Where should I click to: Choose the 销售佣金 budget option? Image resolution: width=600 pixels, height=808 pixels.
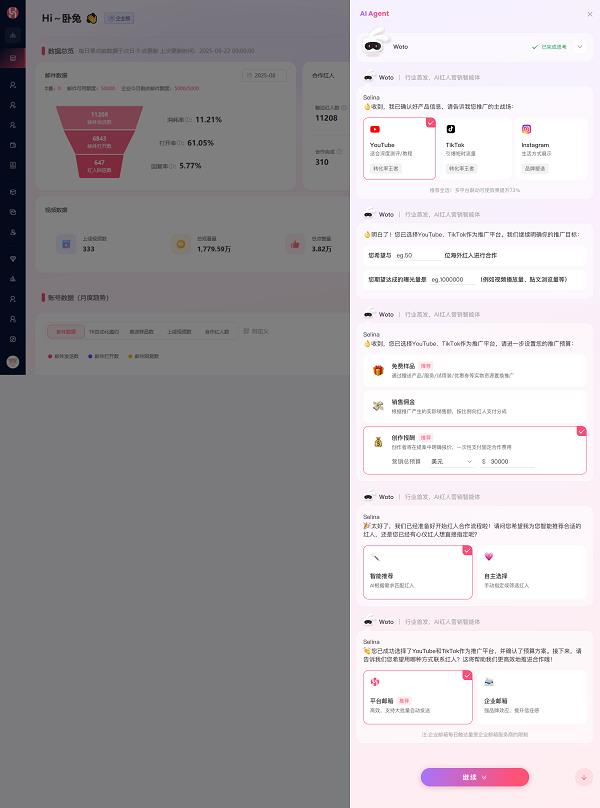[476, 405]
